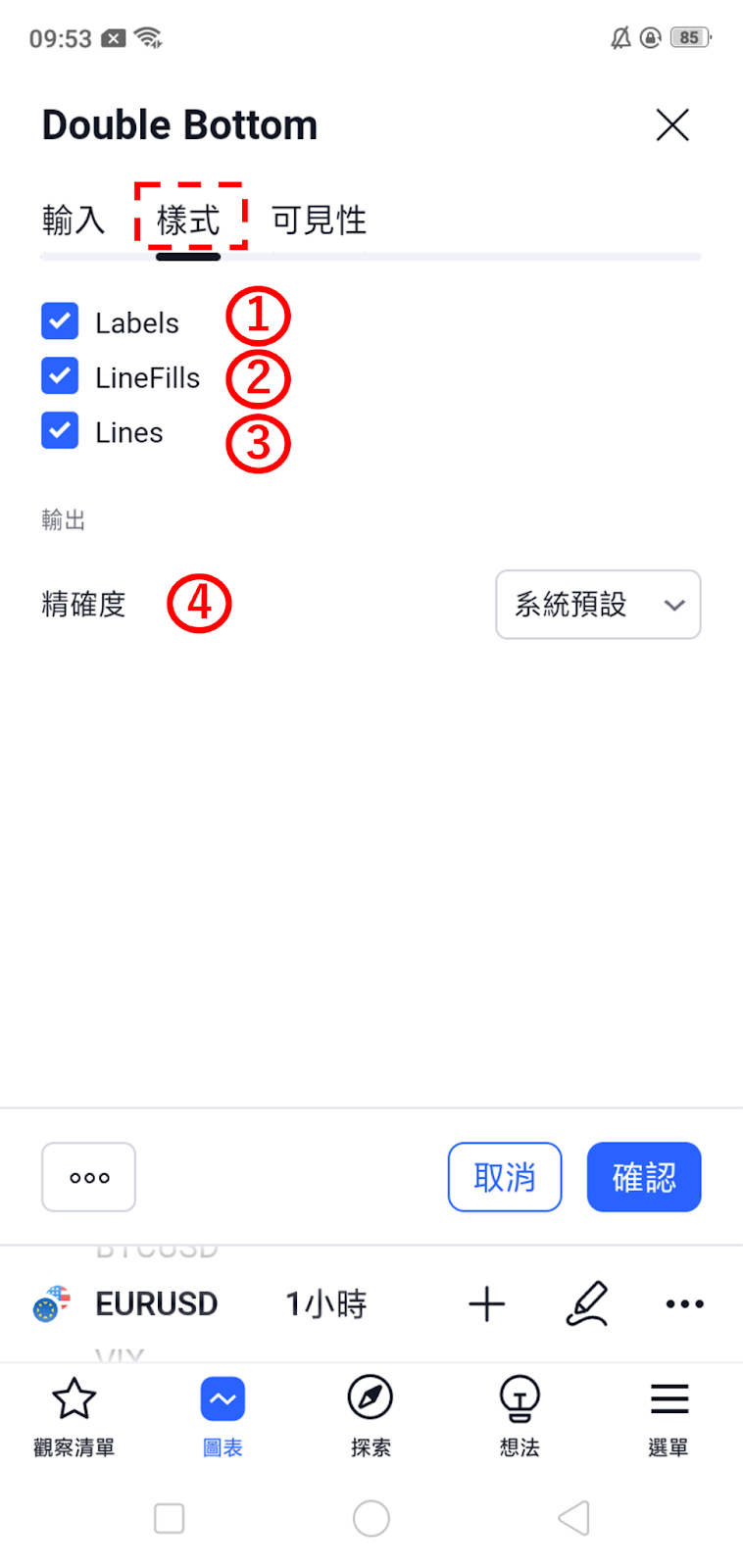
Task: Open the drawing pen tool
Action: (587, 1304)
